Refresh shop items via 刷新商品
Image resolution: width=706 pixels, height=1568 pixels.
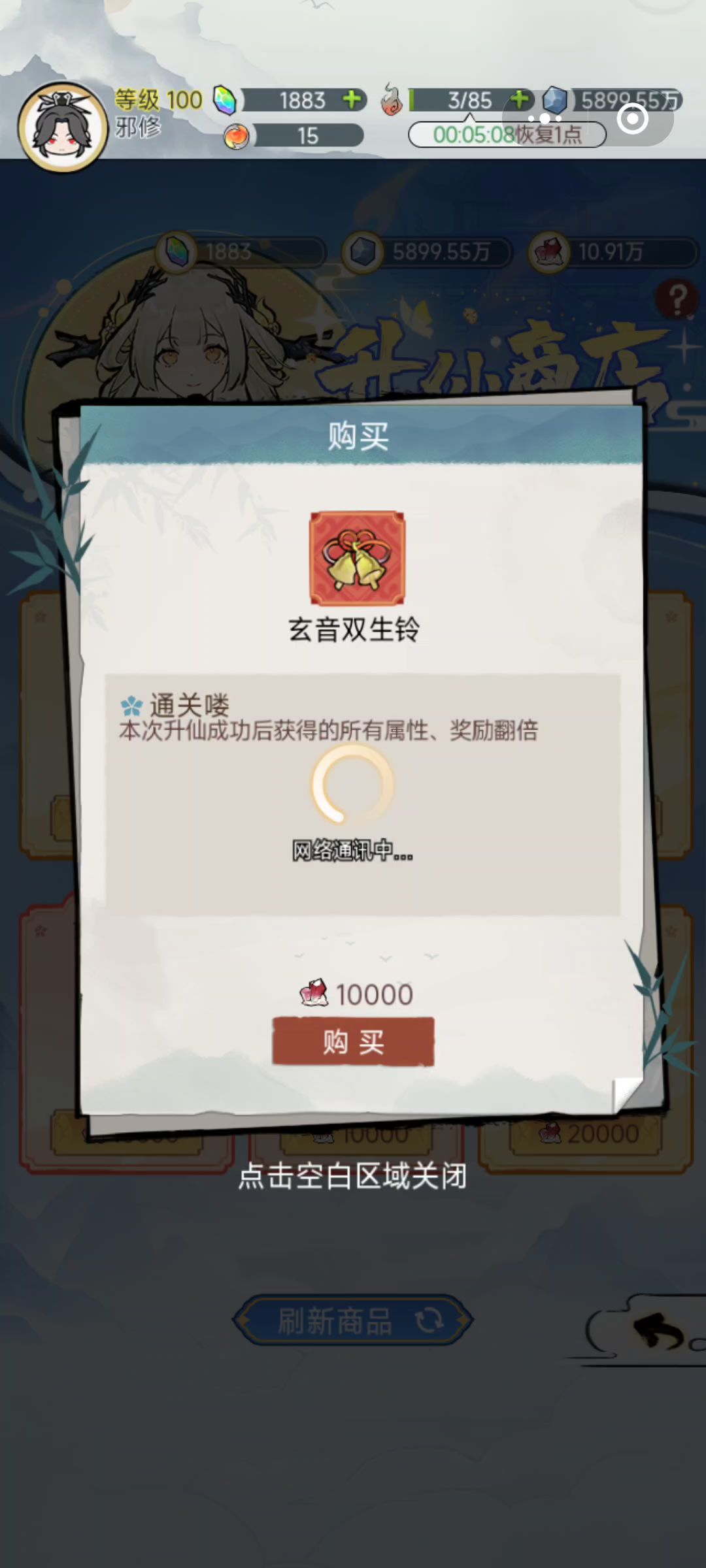(353, 1320)
